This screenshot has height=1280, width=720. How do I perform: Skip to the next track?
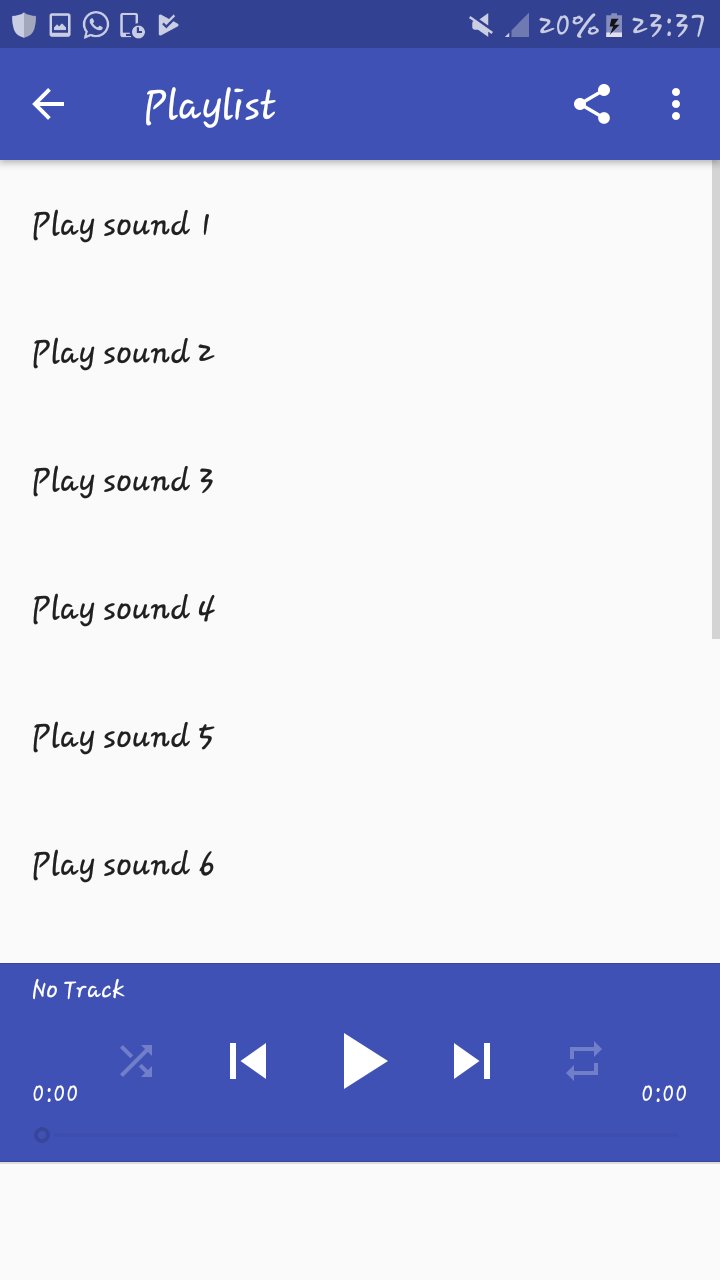coord(472,1060)
